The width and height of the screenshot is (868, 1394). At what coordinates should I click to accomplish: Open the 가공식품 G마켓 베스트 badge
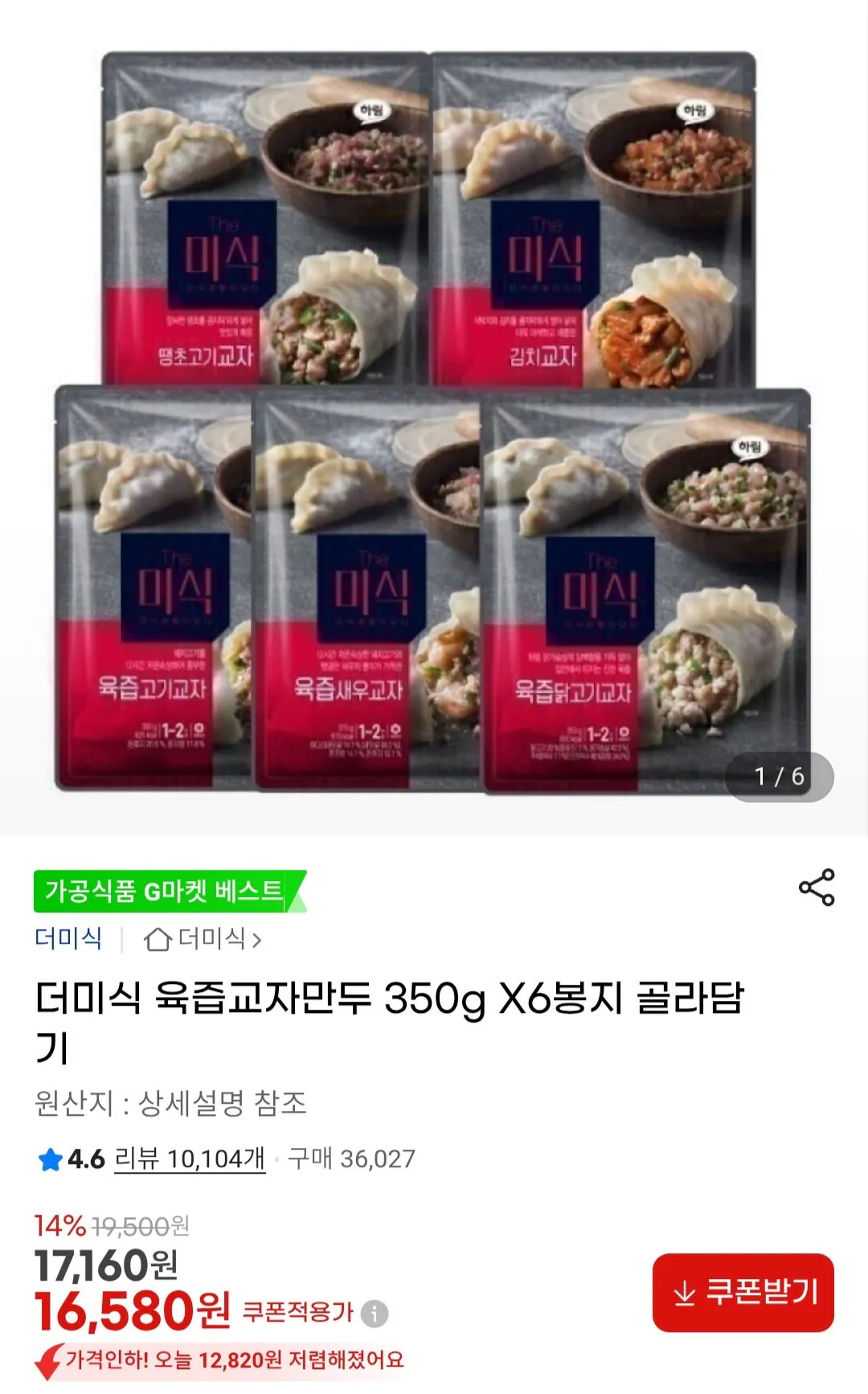(x=167, y=892)
